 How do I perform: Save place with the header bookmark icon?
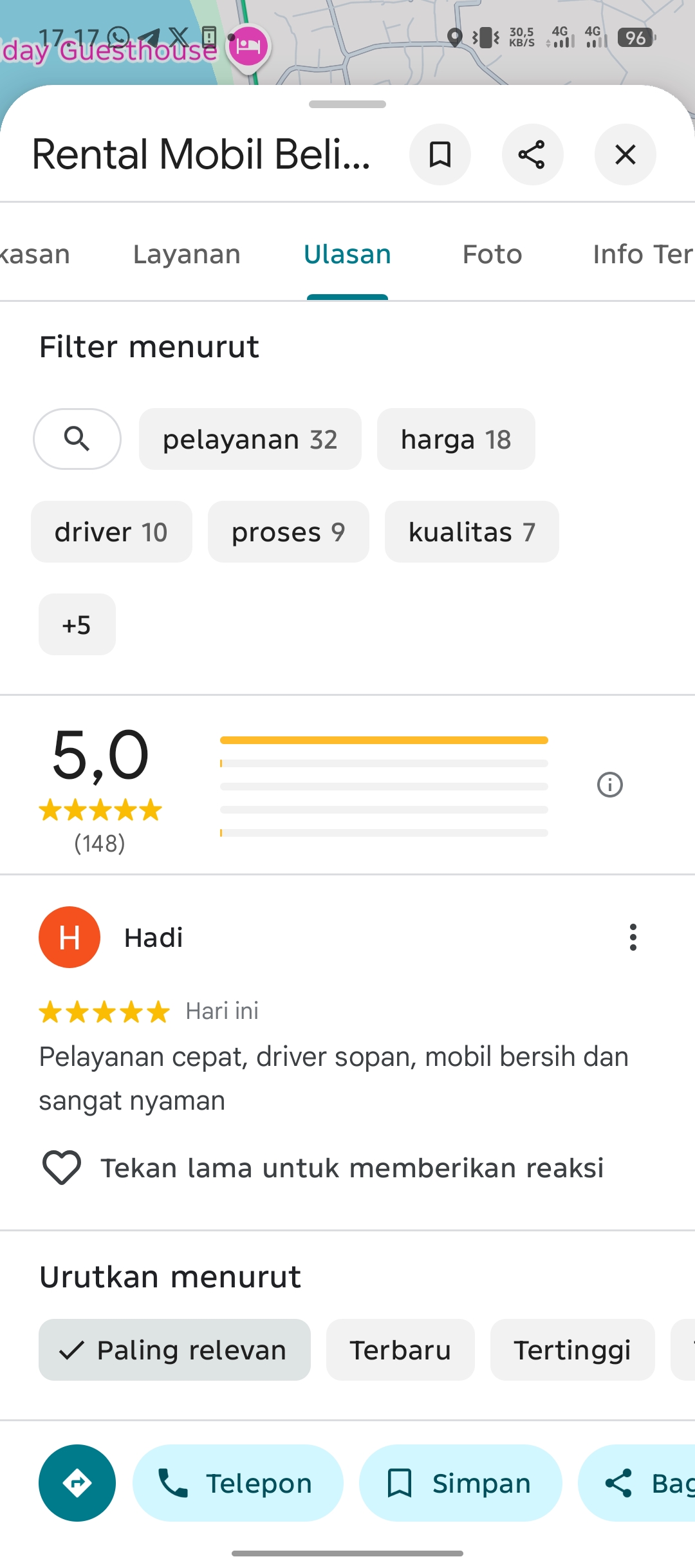(440, 154)
